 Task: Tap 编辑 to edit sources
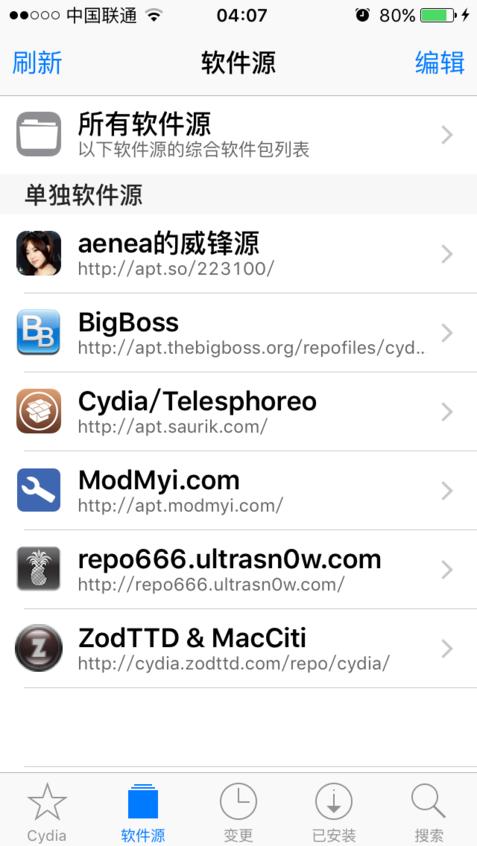(x=440, y=63)
